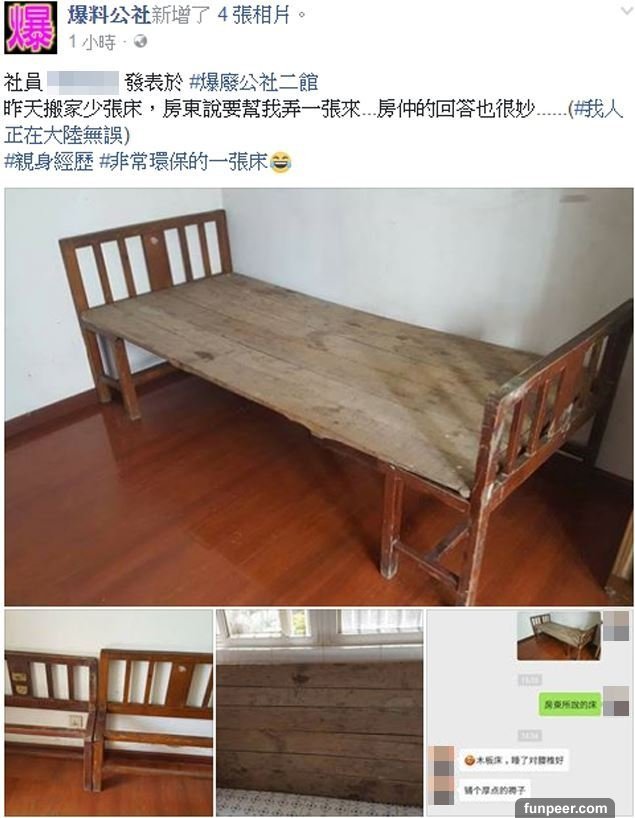View the #非常環保的一張床 hashtag
635x818 pixels.
pyautogui.click(x=183, y=162)
